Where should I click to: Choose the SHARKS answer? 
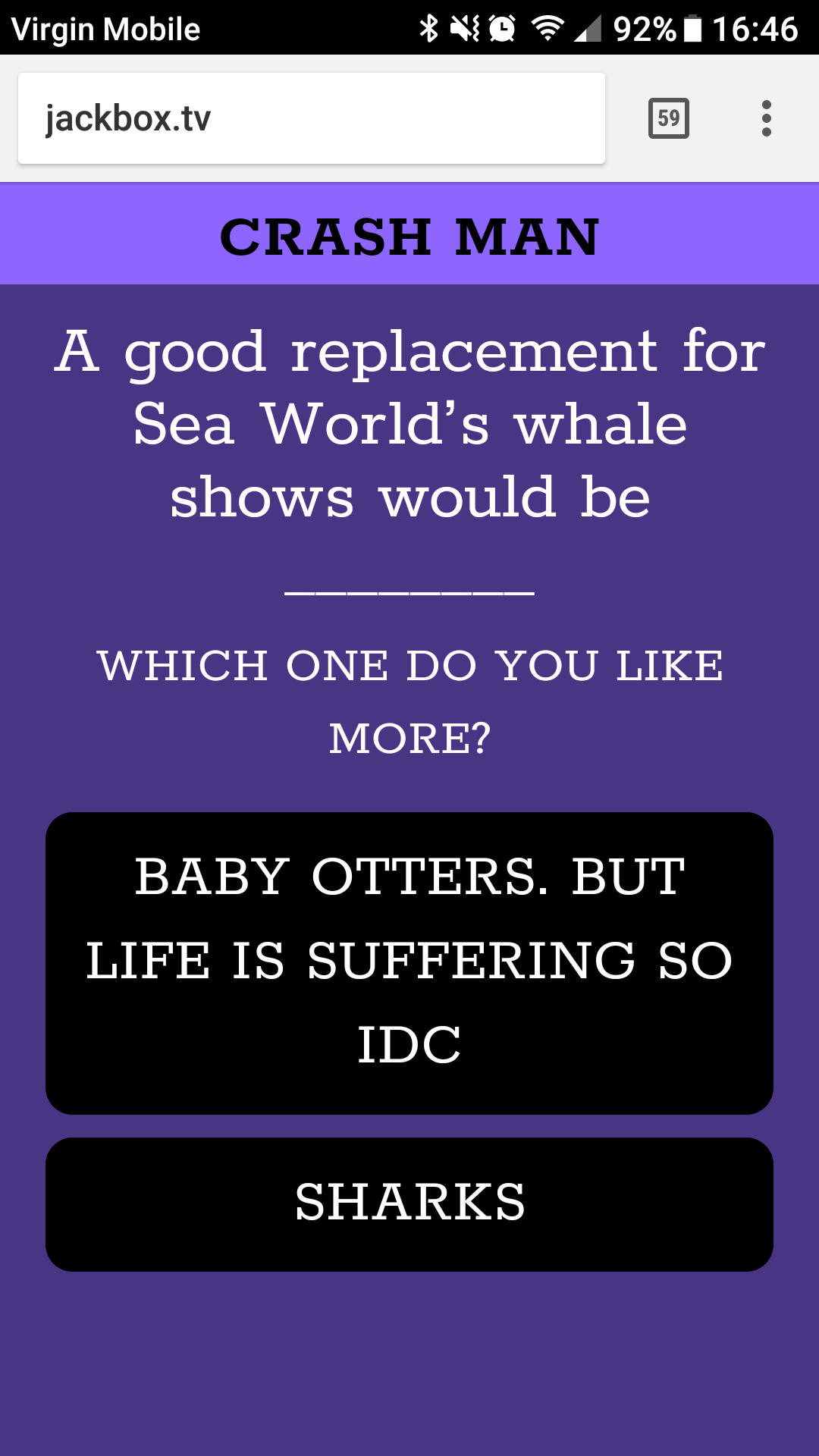pyautogui.click(x=409, y=1203)
